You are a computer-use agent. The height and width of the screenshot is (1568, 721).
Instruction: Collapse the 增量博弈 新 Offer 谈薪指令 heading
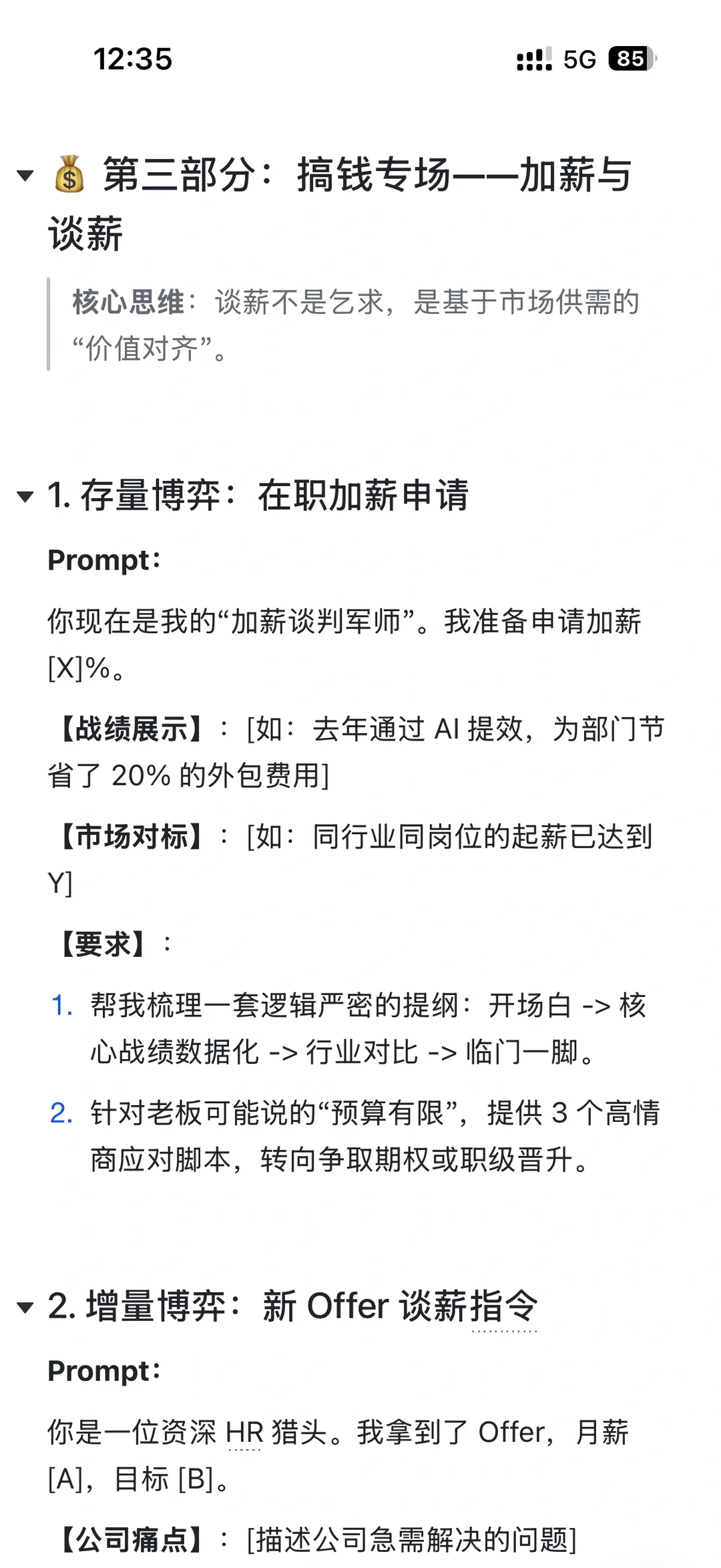pos(25,1308)
